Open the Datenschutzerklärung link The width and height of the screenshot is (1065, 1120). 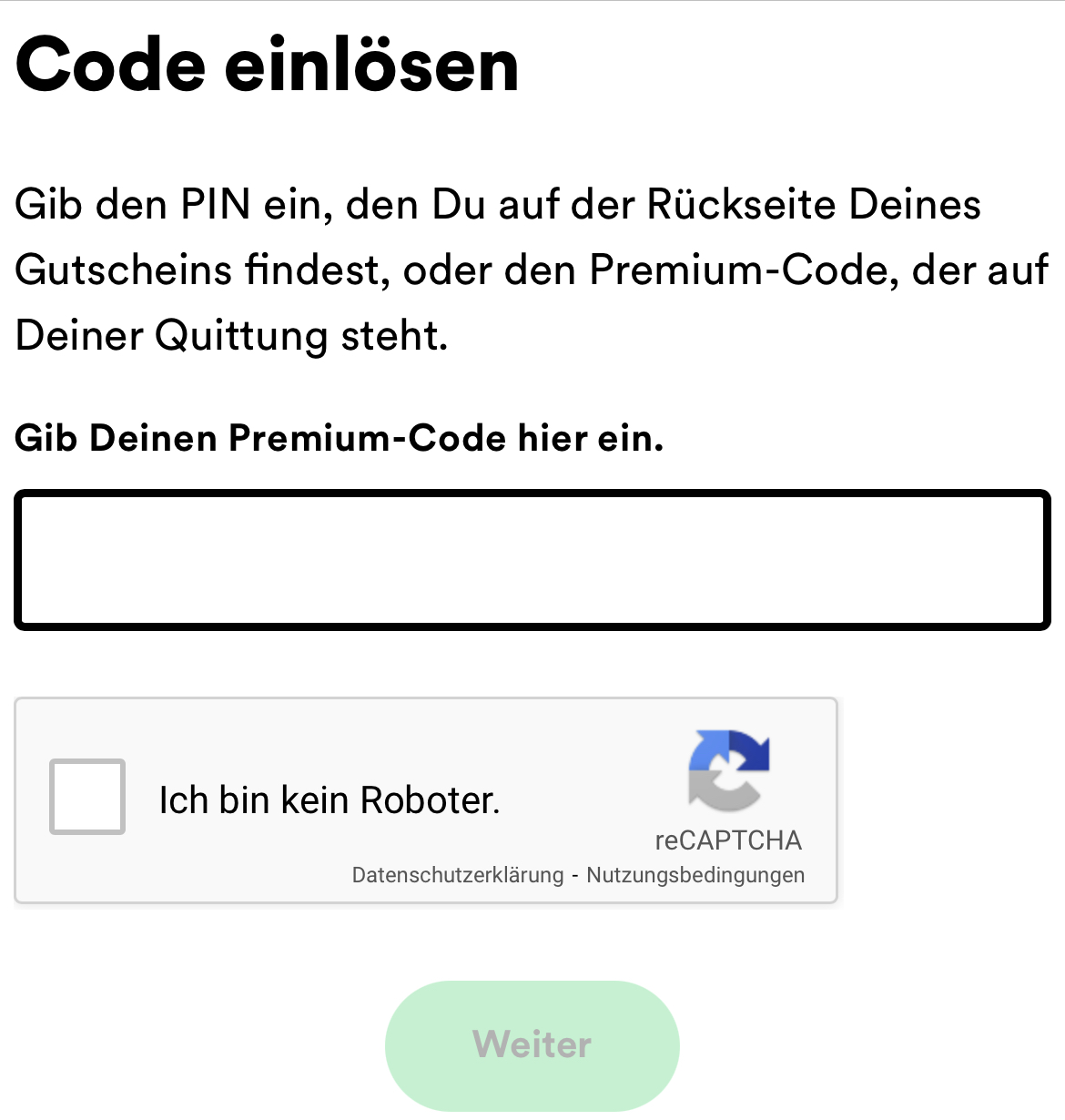(x=458, y=875)
